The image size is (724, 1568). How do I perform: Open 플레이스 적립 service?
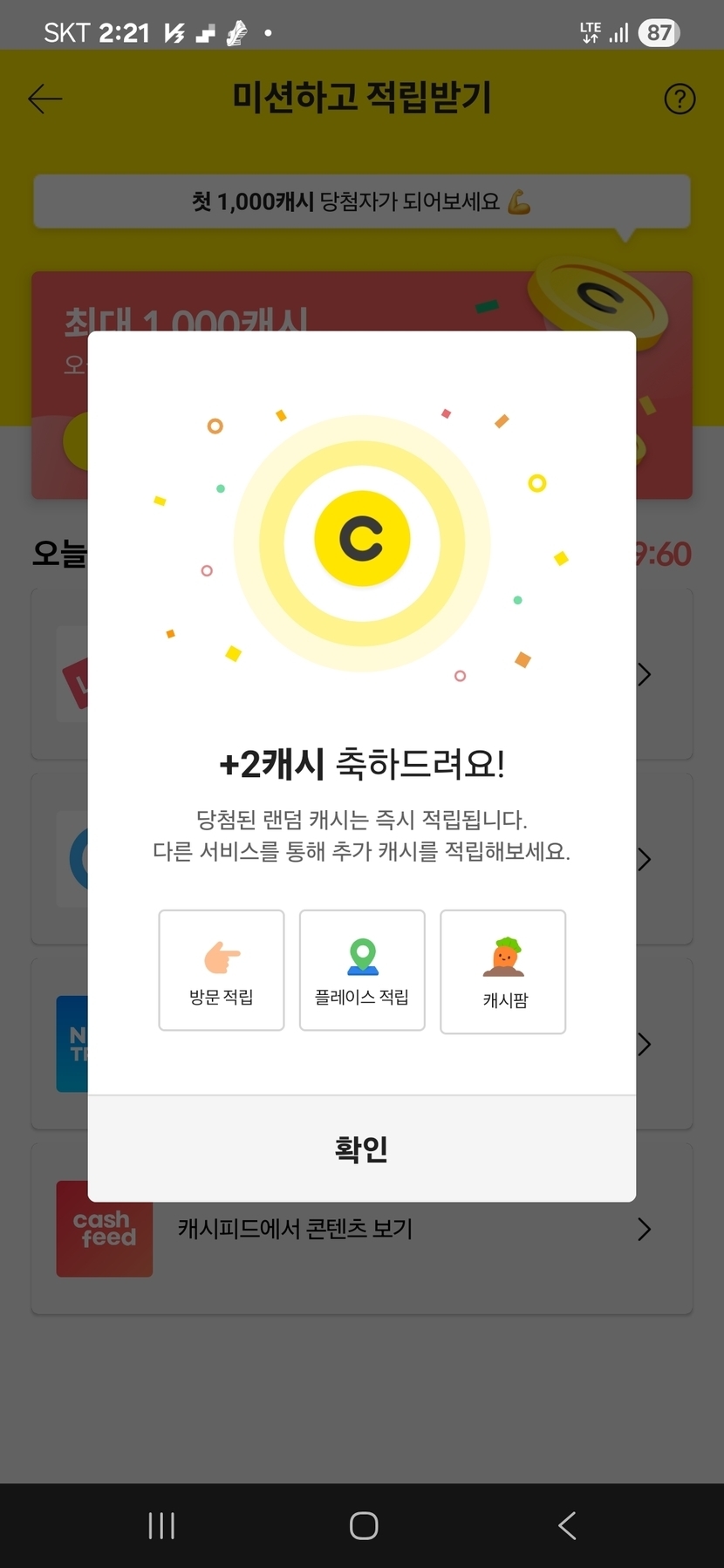coord(362,970)
